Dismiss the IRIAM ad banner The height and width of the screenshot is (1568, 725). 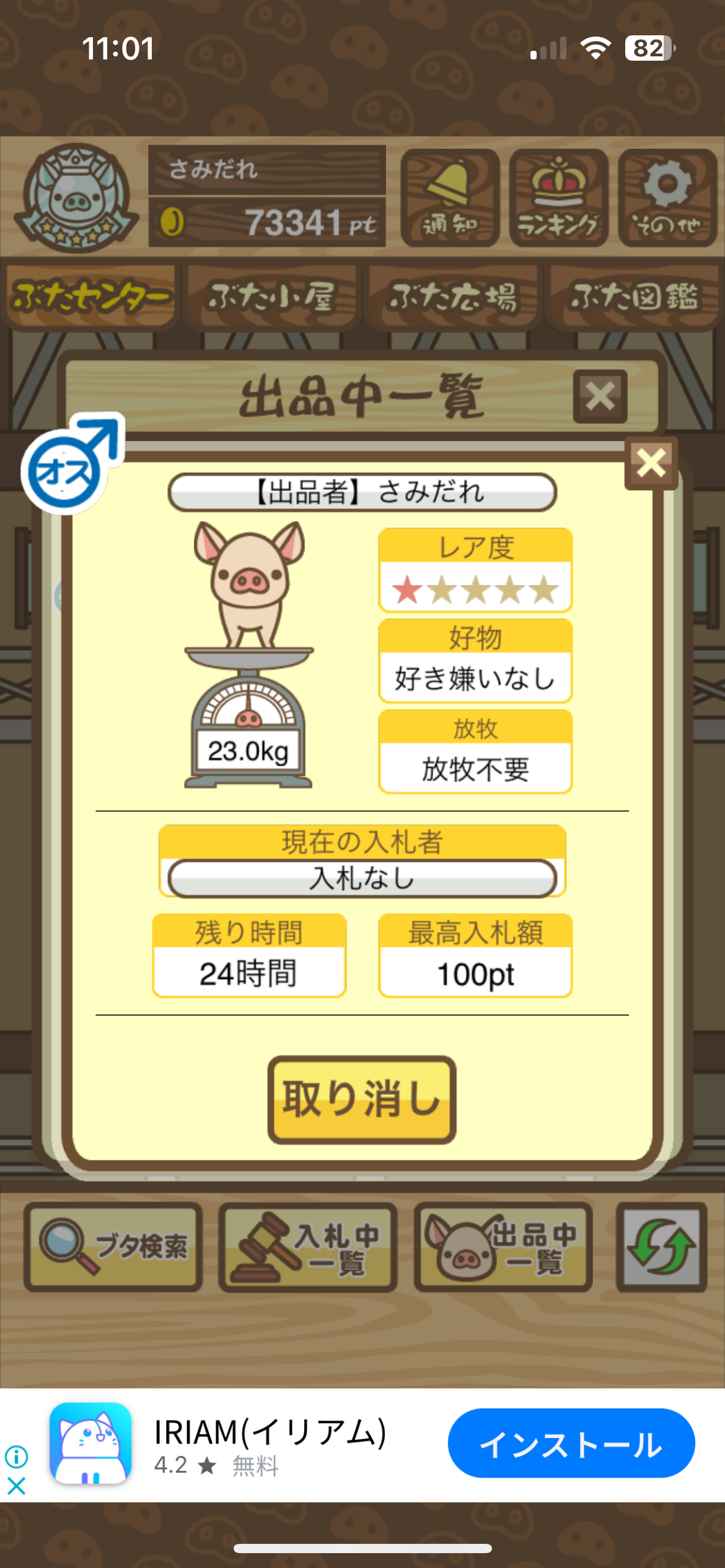point(16,1486)
